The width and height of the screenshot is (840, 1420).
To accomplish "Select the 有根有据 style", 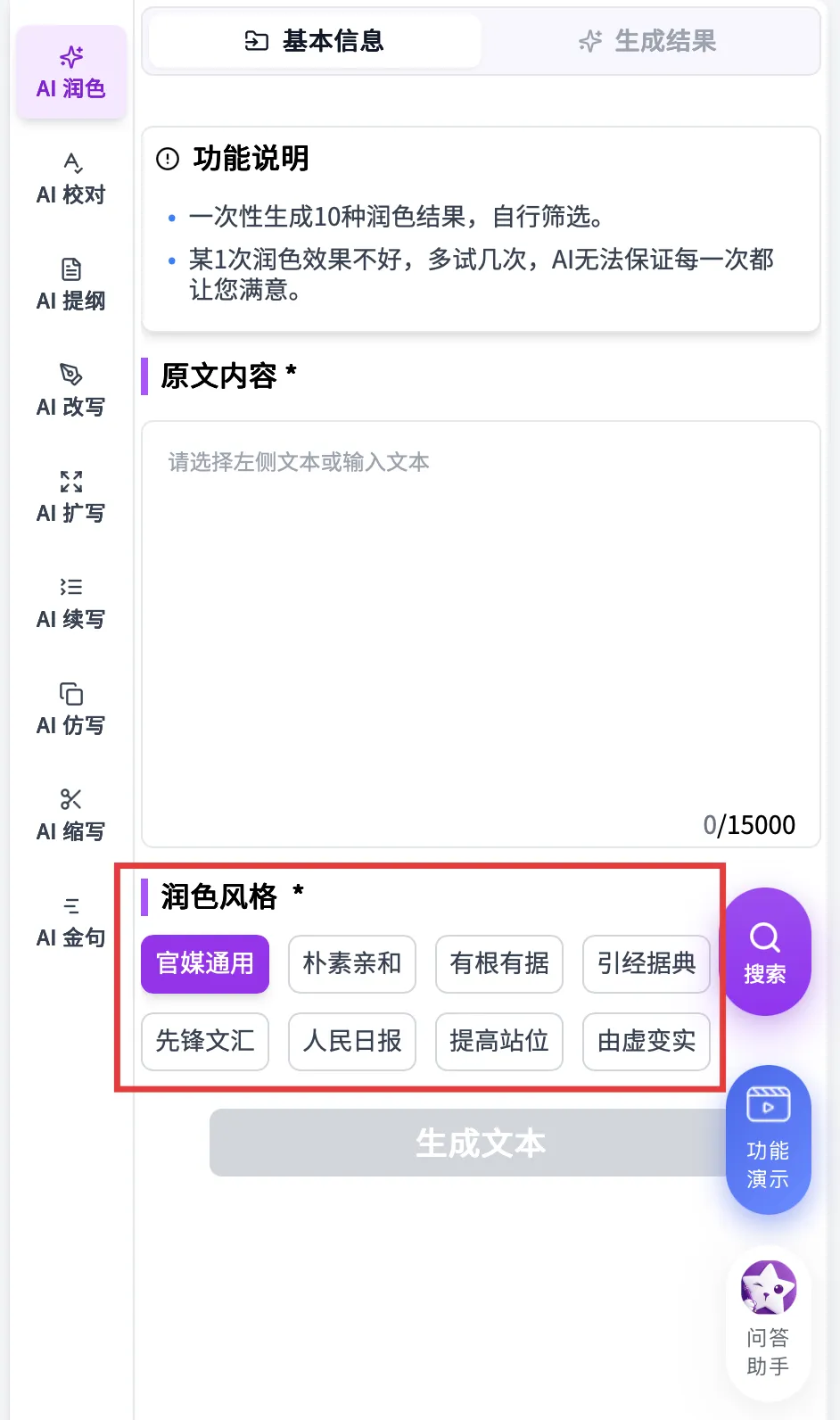I will coord(499,964).
